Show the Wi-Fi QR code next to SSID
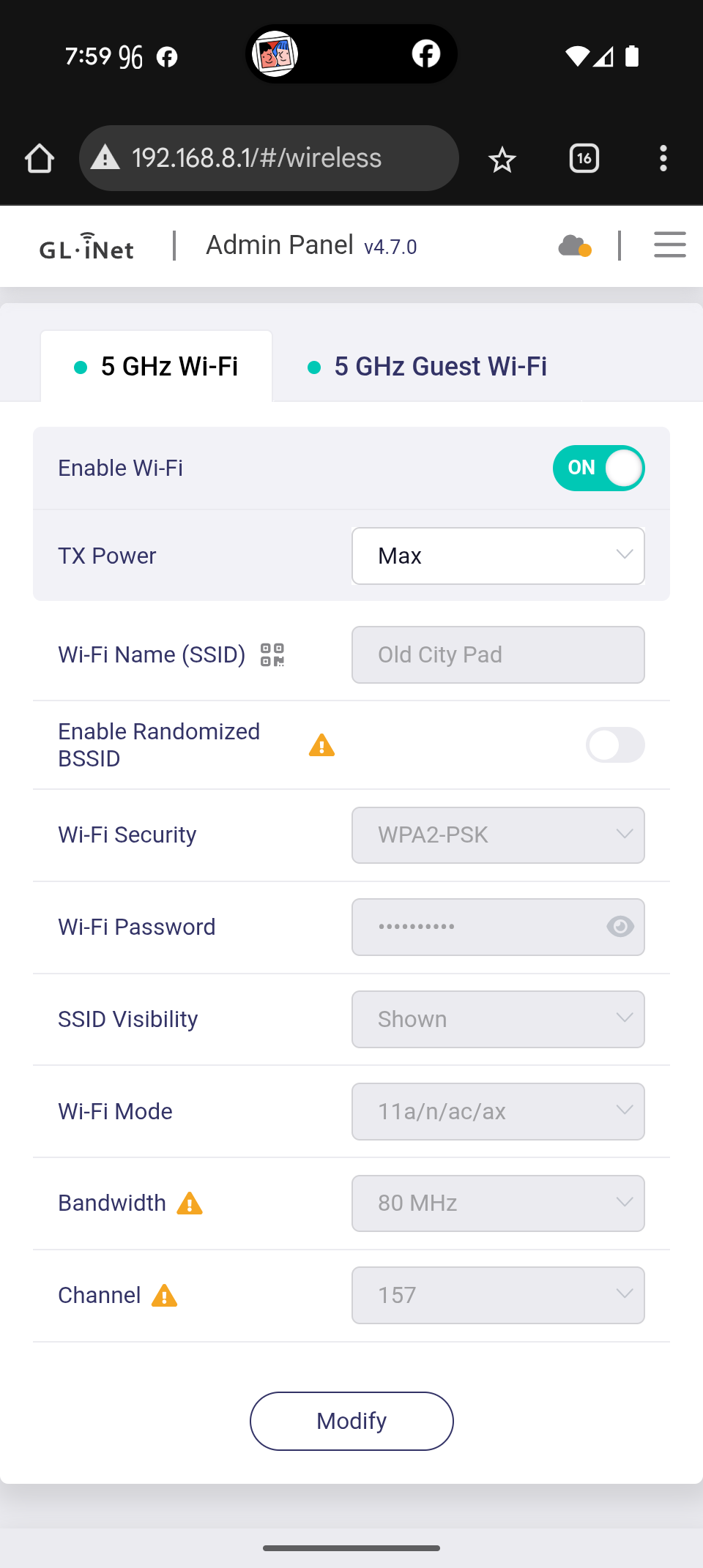 pyautogui.click(x=272, y=654)
